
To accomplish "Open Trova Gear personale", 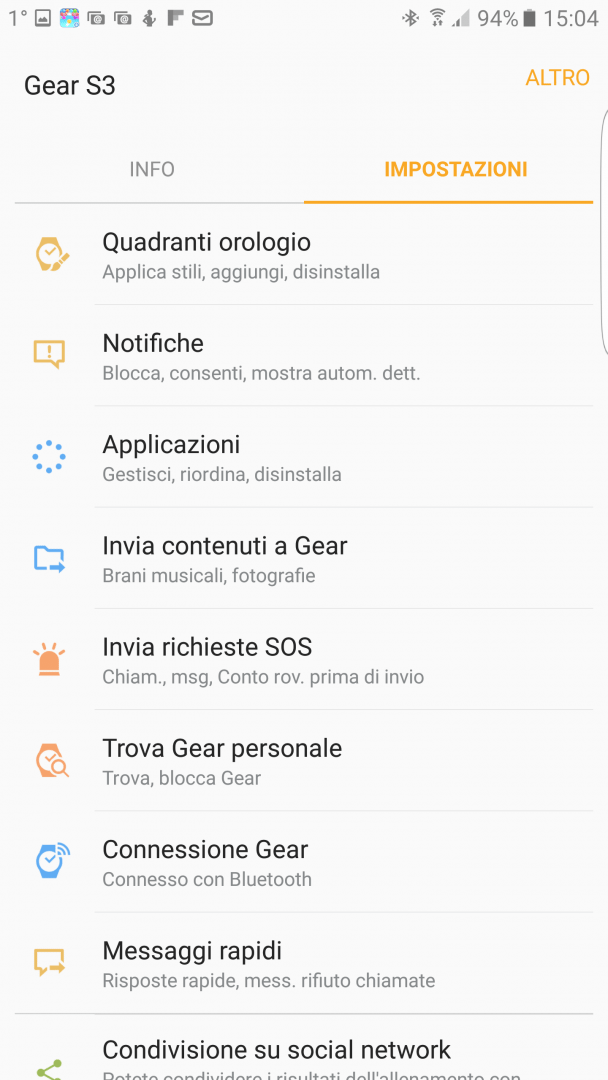I will [300, 761].
